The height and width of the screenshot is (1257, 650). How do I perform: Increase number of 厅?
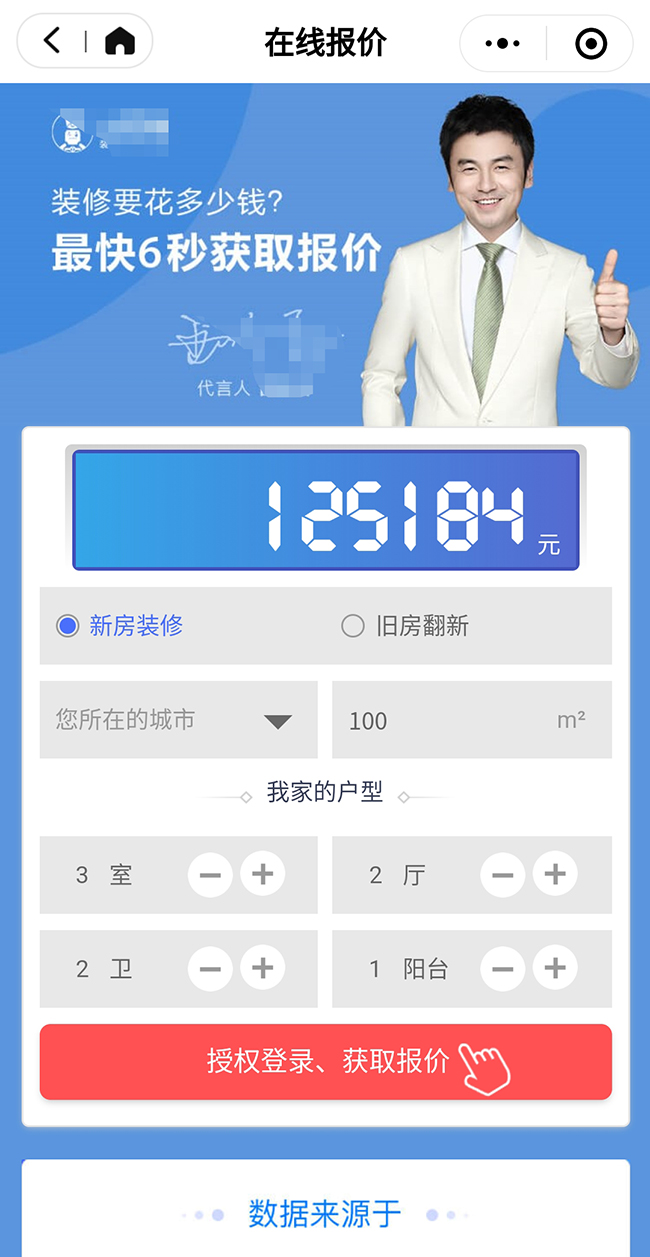pyautogui.click(x=554, y=875)
